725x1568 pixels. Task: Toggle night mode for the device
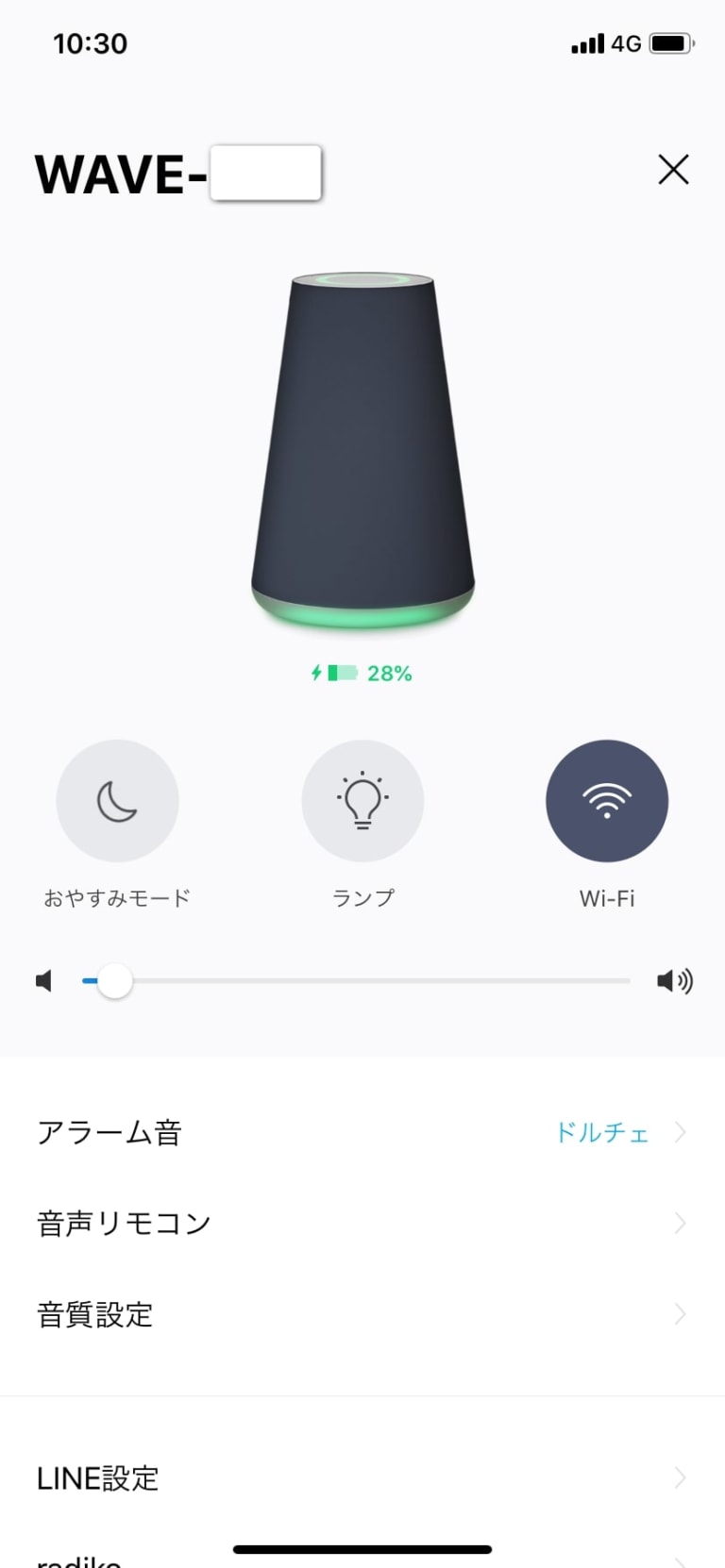coord(117,800)
